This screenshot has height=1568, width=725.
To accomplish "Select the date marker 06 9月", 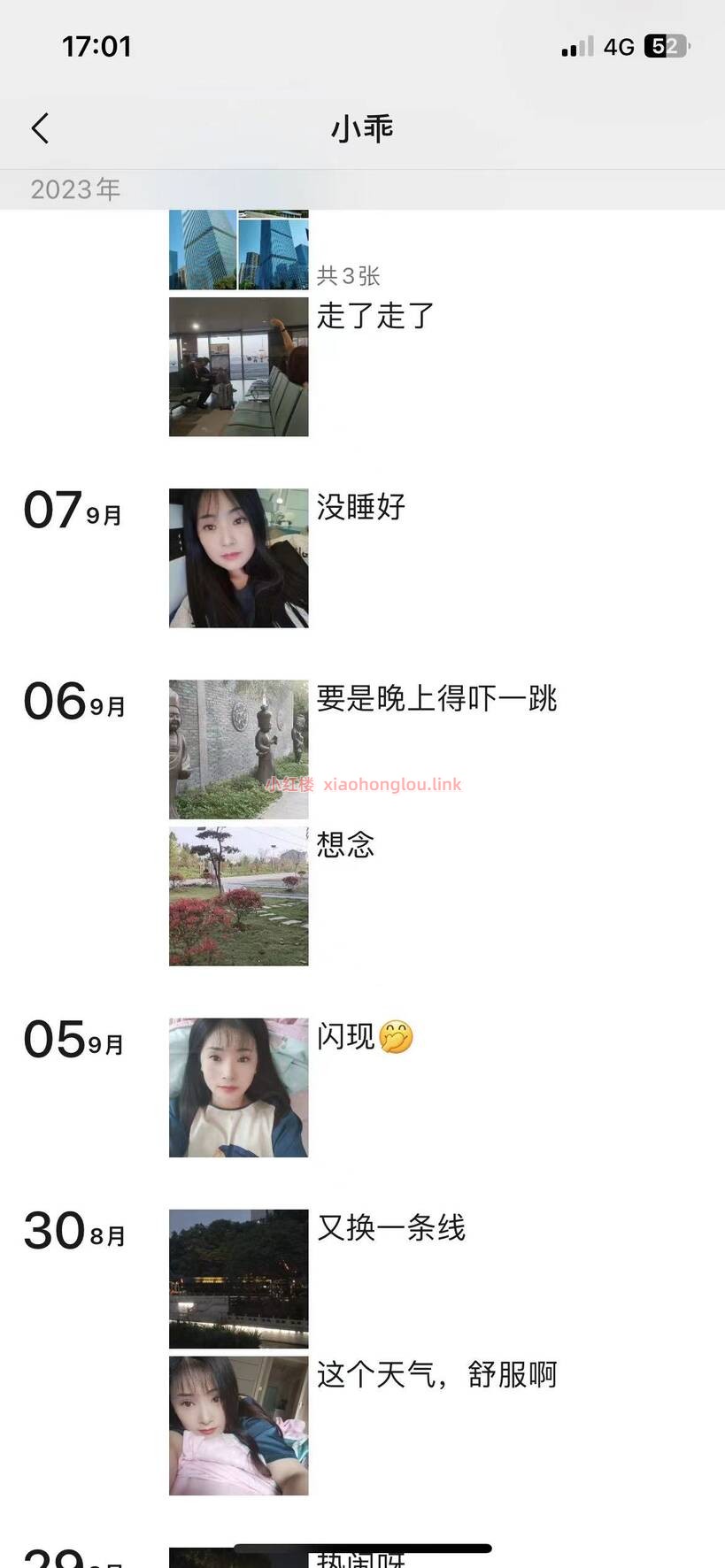I will point(72,702).
